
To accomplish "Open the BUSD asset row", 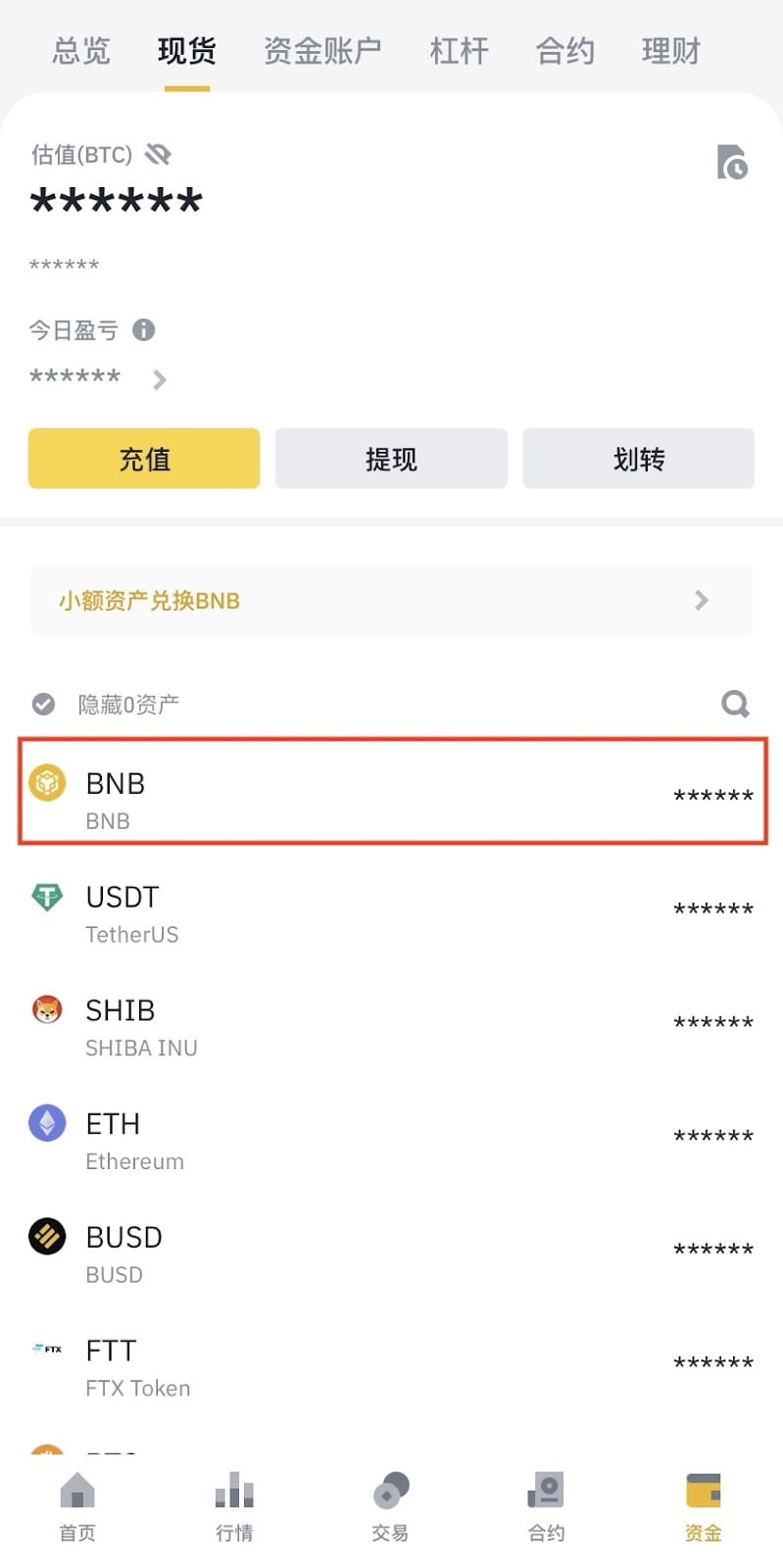I will pos(391,1252).
